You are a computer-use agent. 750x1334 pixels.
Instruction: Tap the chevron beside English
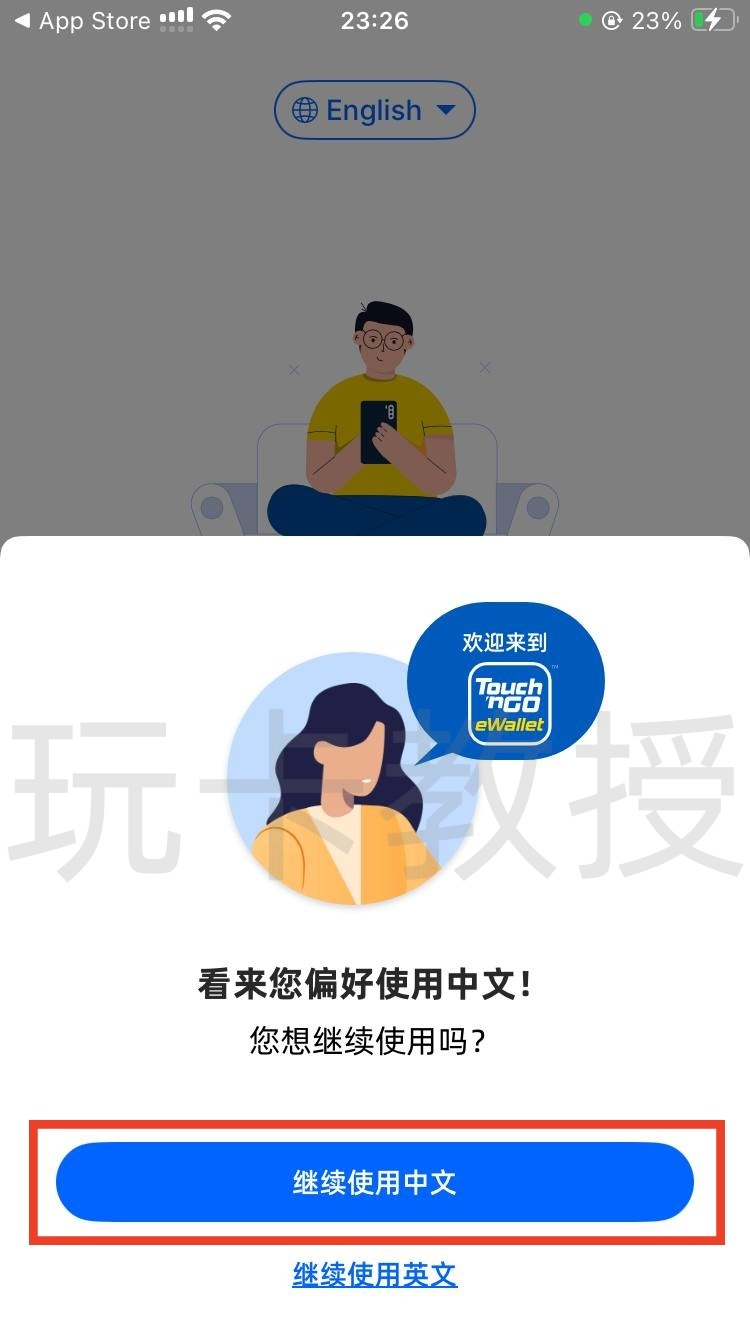click(447, 110)
